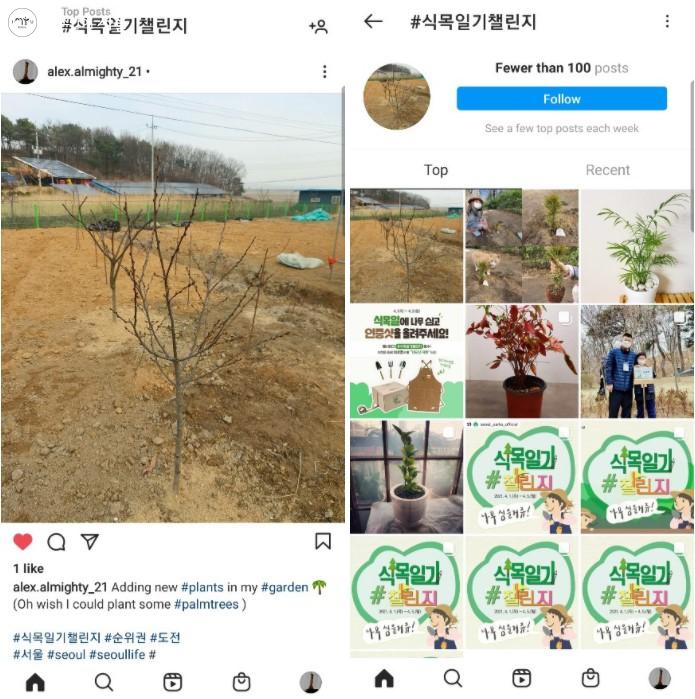This screenshot has width=695, height=699.
Task: Go back using the arrow beside the hashtag title
Action: tap(373, 21)
